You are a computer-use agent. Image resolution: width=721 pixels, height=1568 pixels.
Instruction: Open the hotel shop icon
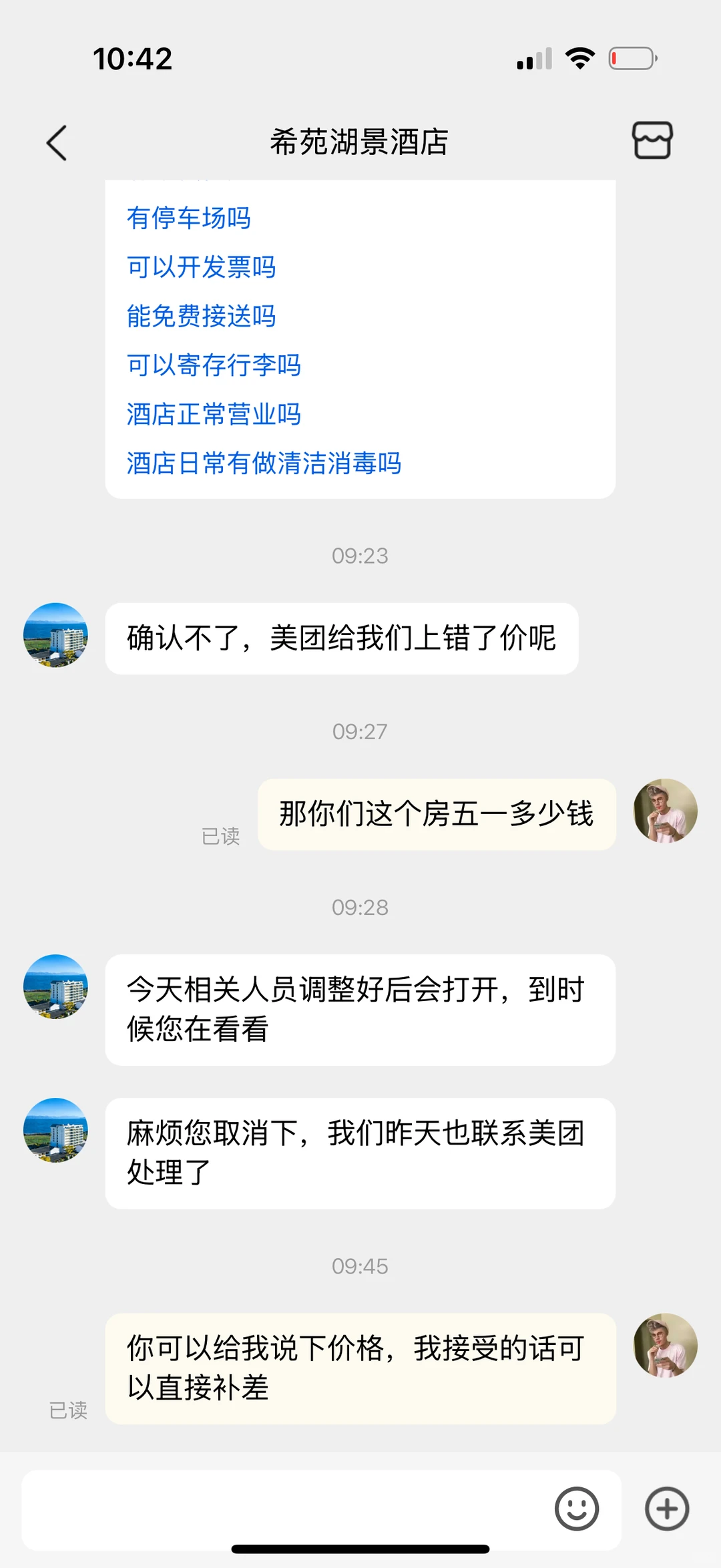(x=652, y=140)
